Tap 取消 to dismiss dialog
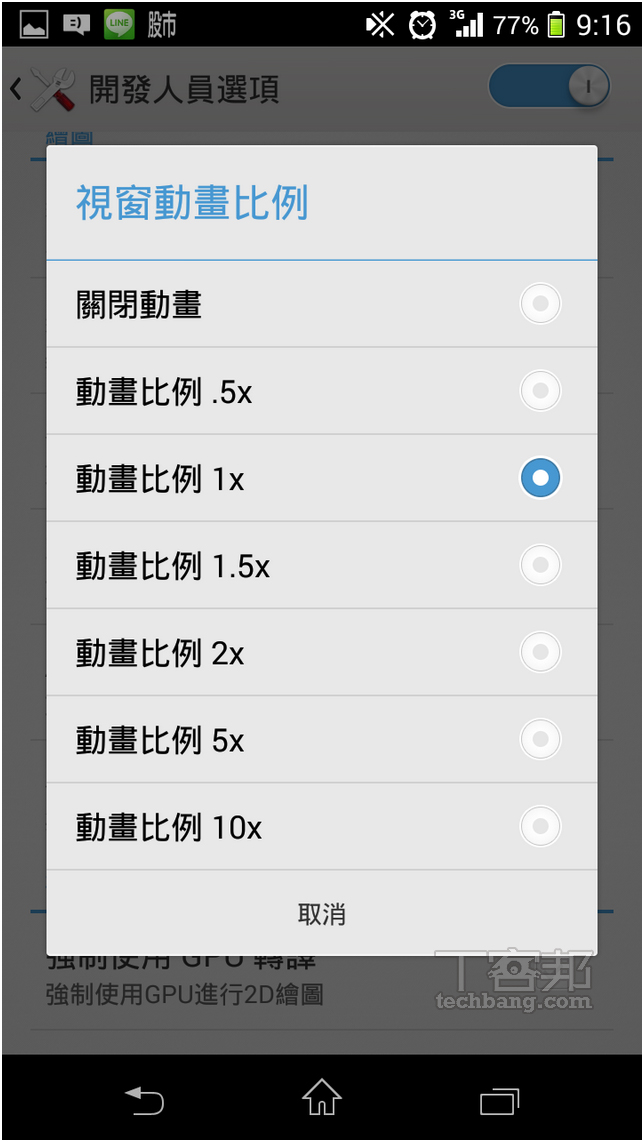 coord(321,913)
